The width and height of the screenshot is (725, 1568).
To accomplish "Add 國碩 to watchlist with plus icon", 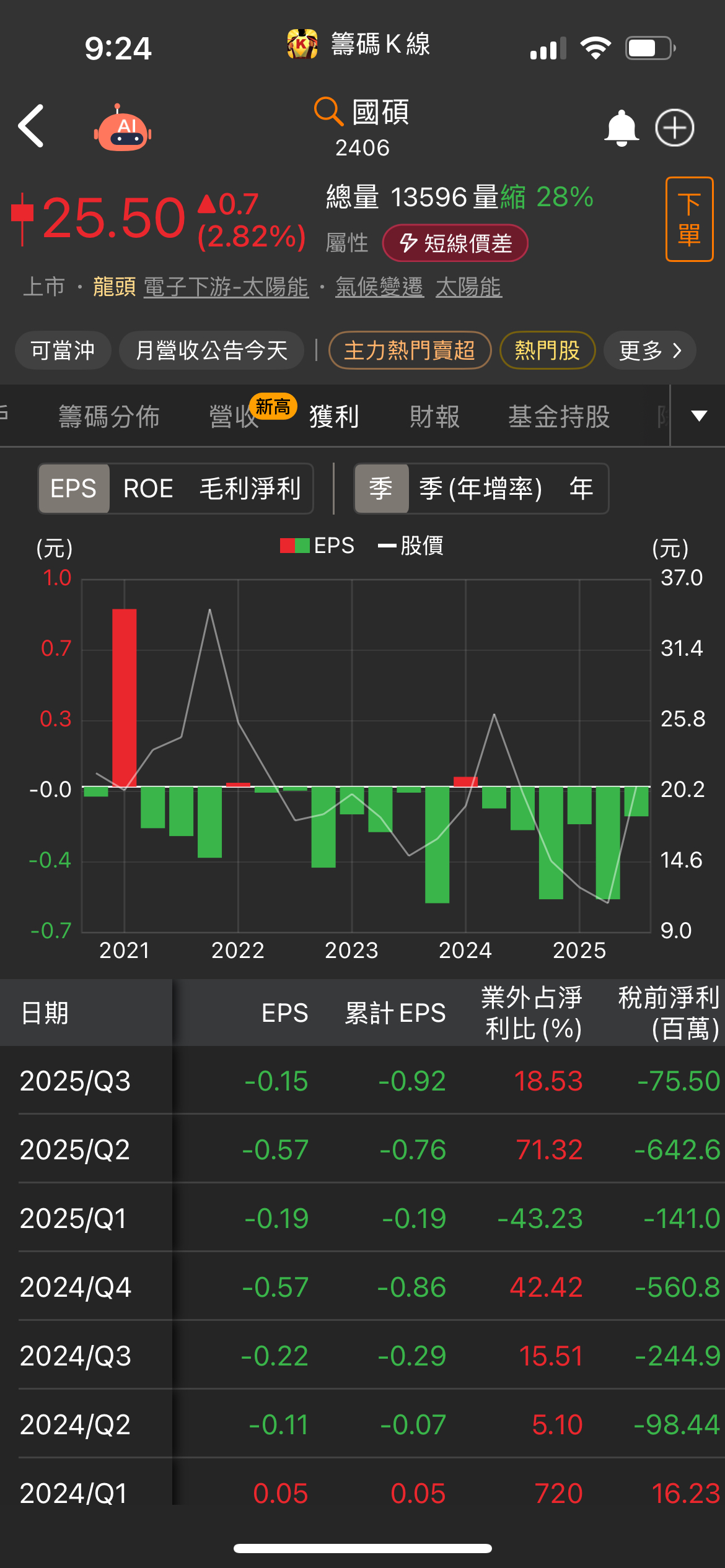I will pos(674,128).
